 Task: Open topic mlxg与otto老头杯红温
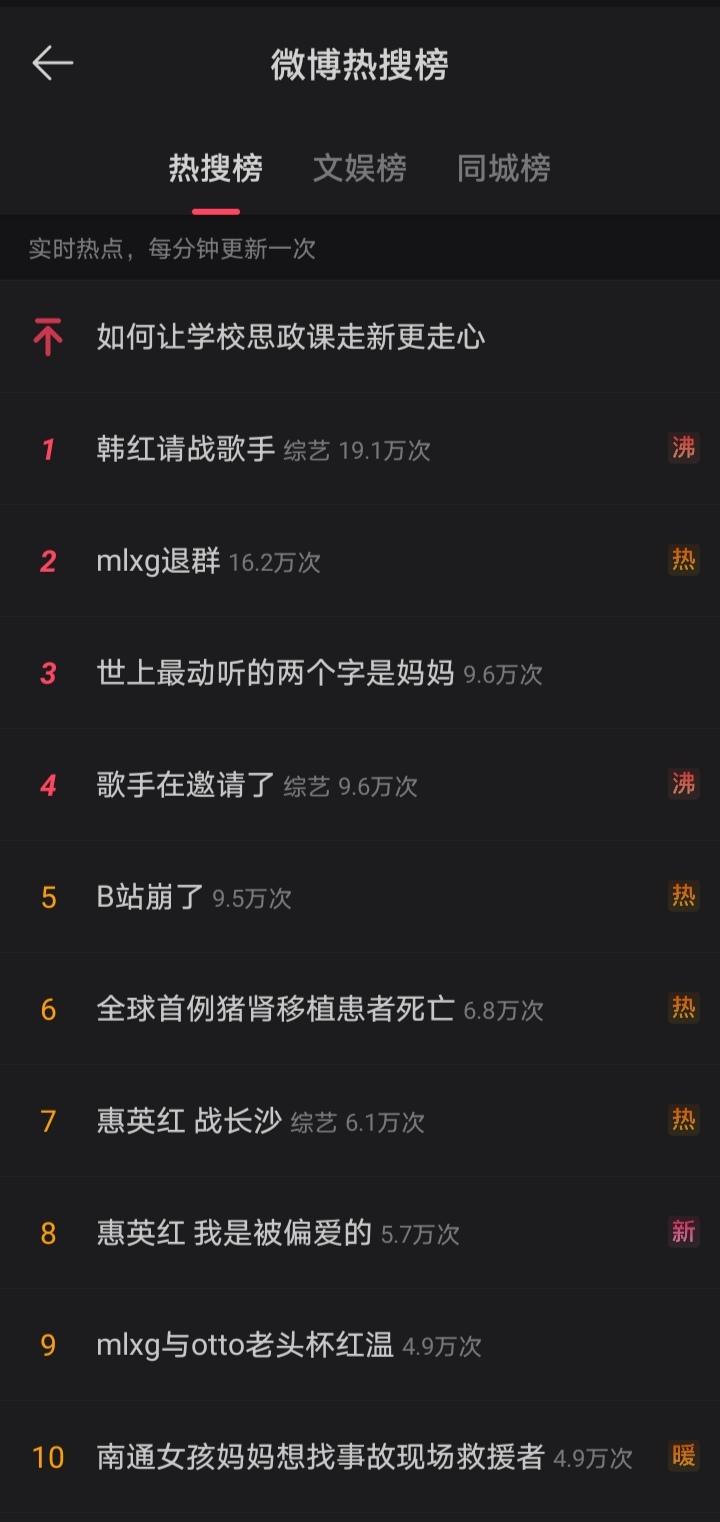click(x=245, y=1345)
